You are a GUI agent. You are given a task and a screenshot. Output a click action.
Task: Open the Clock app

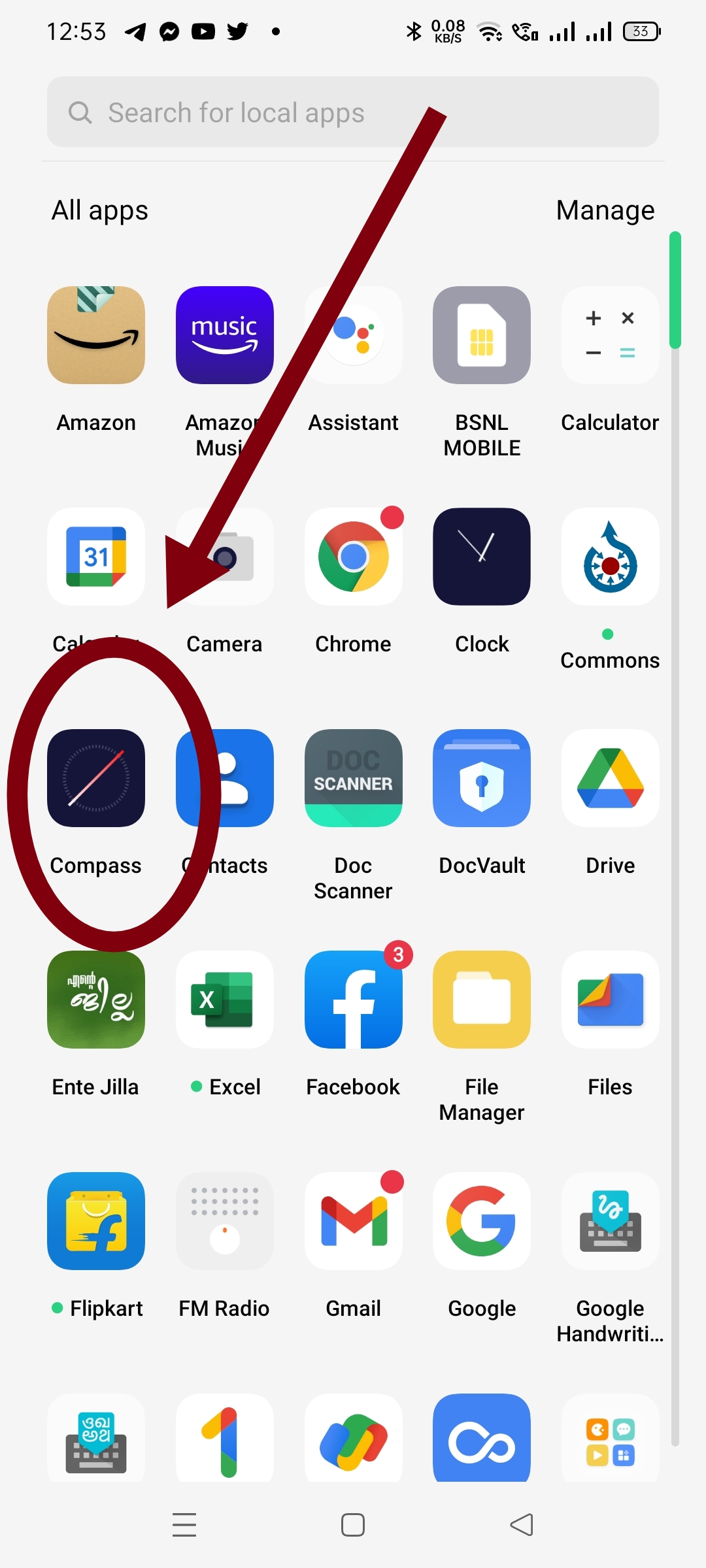click(x=482, y=557)
